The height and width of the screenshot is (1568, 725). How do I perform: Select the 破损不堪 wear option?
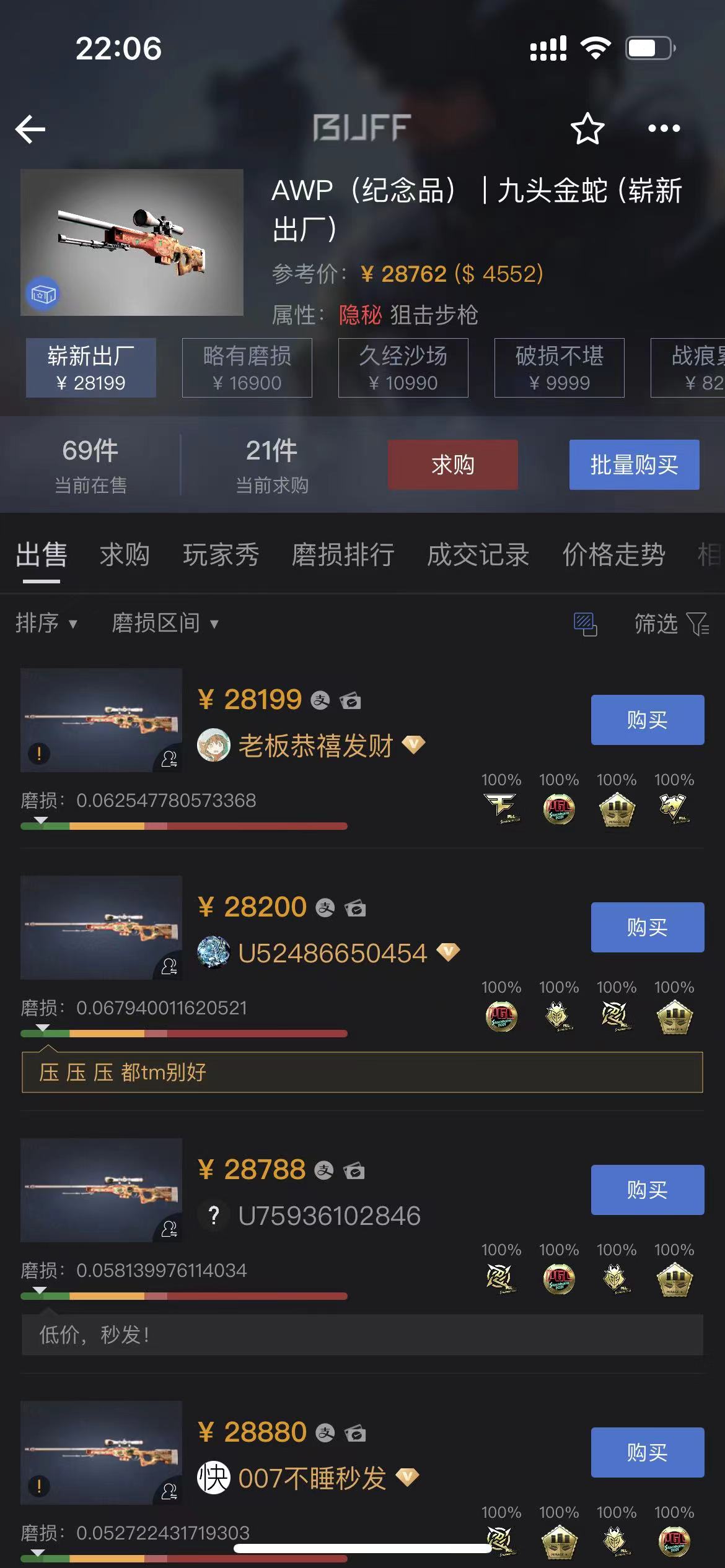[559, 368]
